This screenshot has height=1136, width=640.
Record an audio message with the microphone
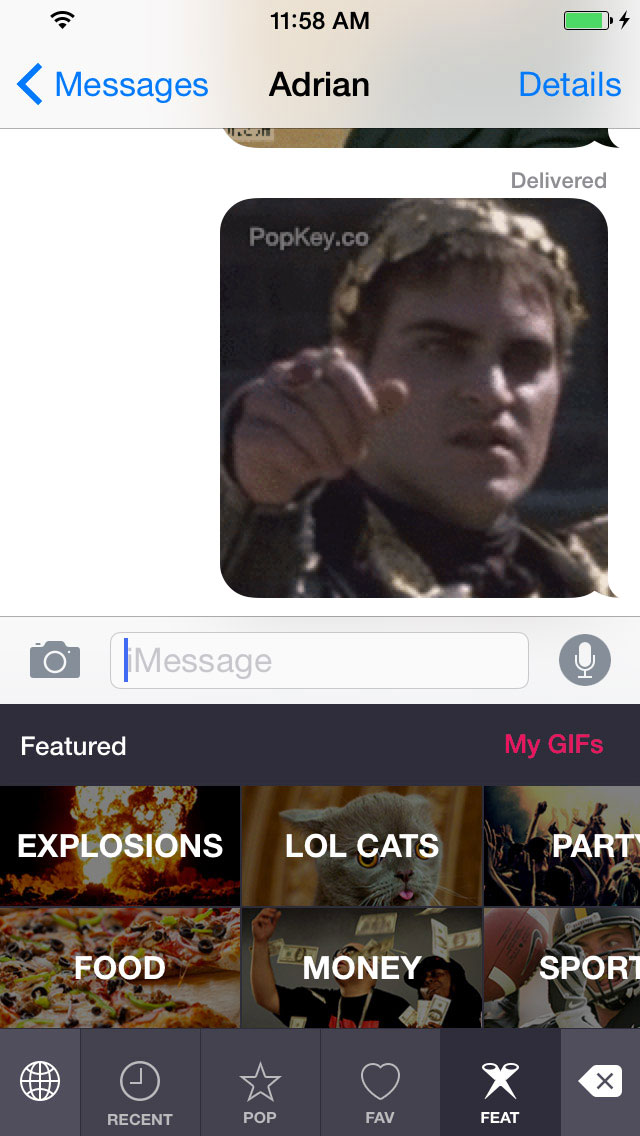(x=585, y=660)
